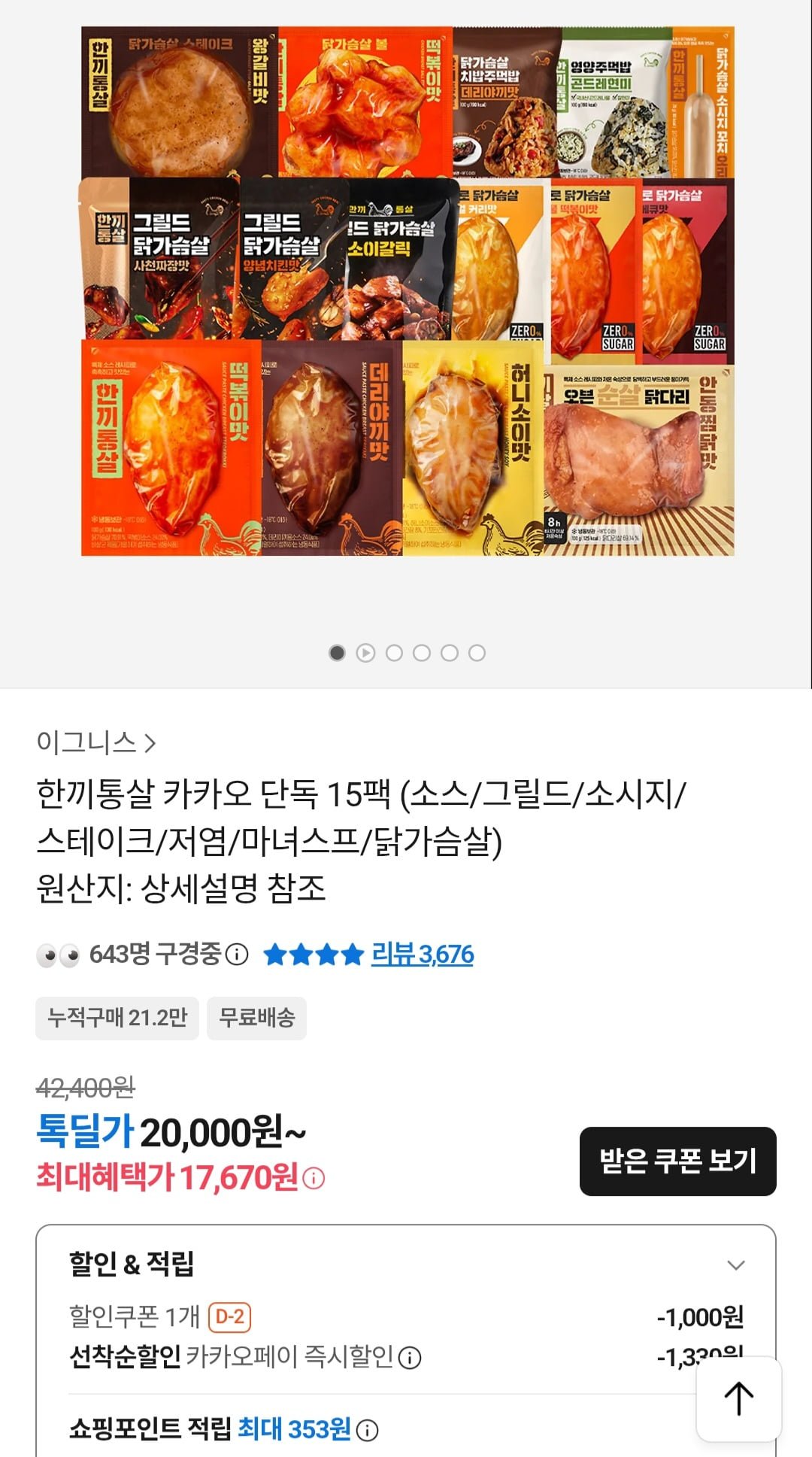
Task: Show info on 카카오페이 즉시할인
Action: coord(410,1358)
